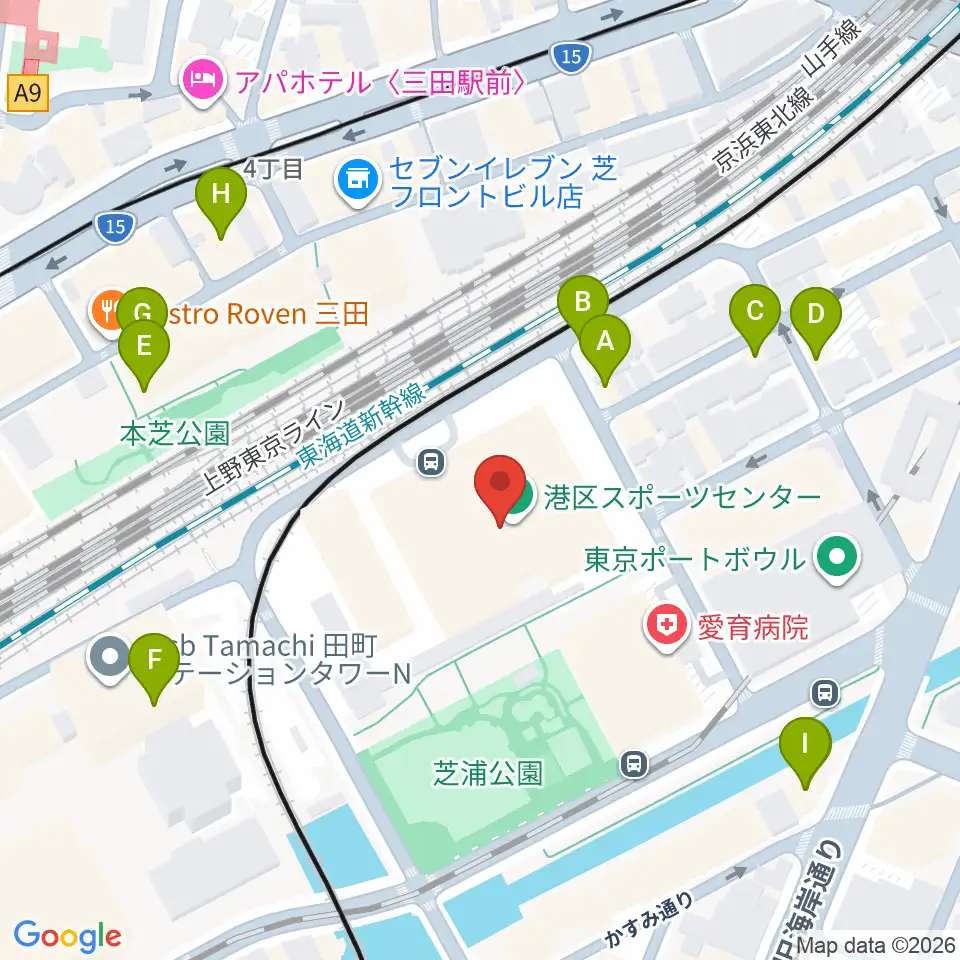Open the green marker labeled C
Screen dimensions: 960x960
click(755, 320)
